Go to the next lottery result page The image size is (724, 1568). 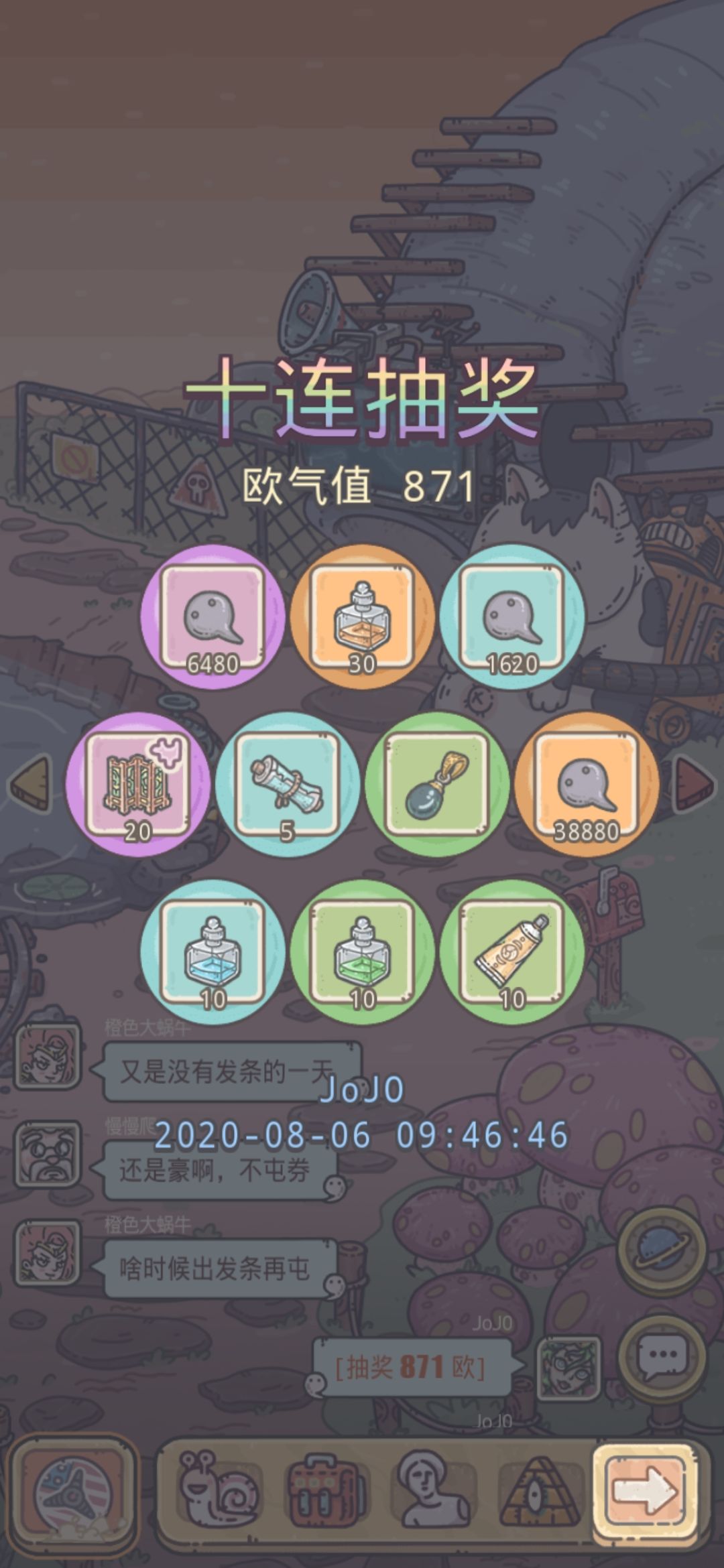point(694,784)
